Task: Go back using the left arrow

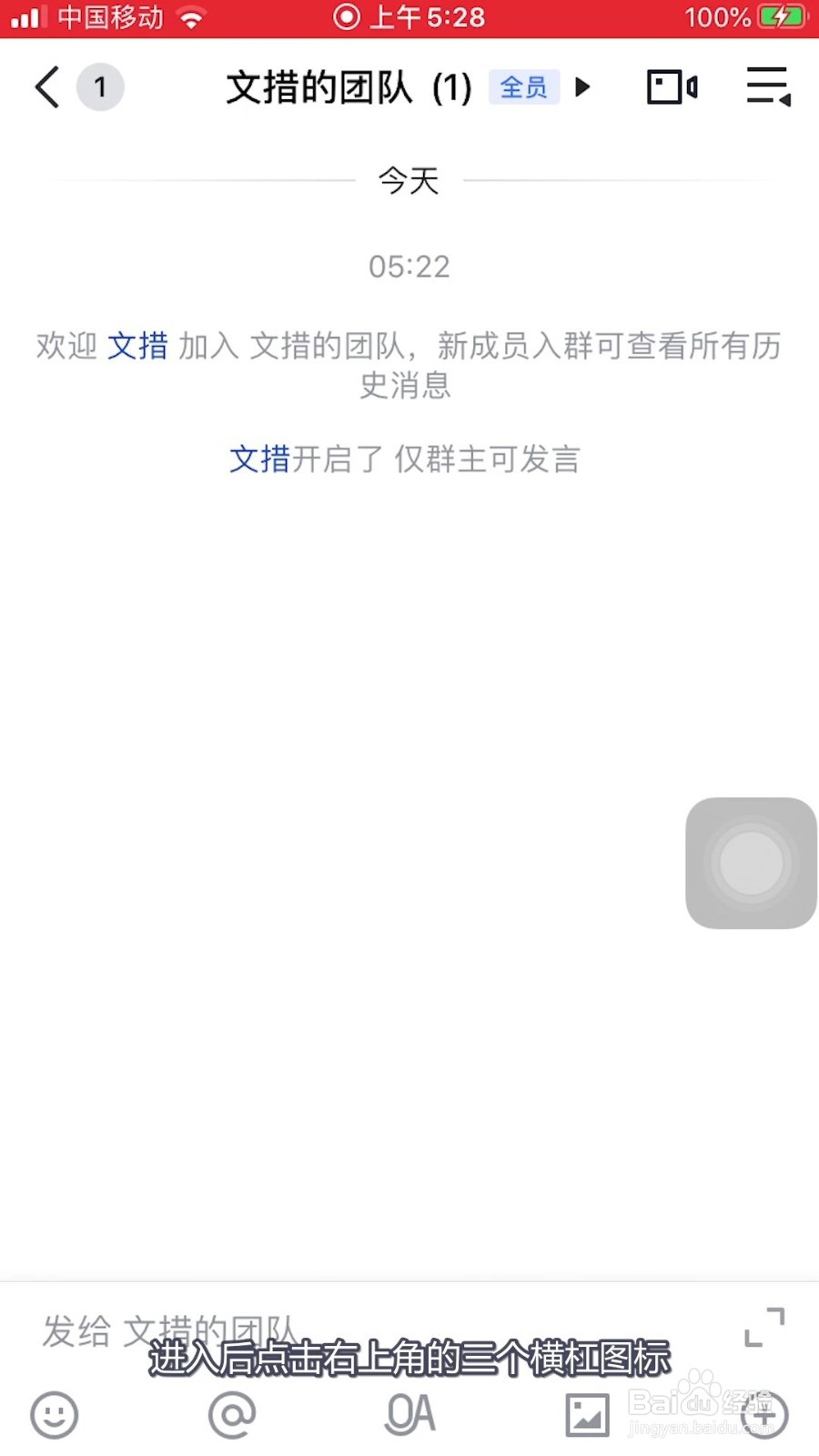Action: [45, 87]
